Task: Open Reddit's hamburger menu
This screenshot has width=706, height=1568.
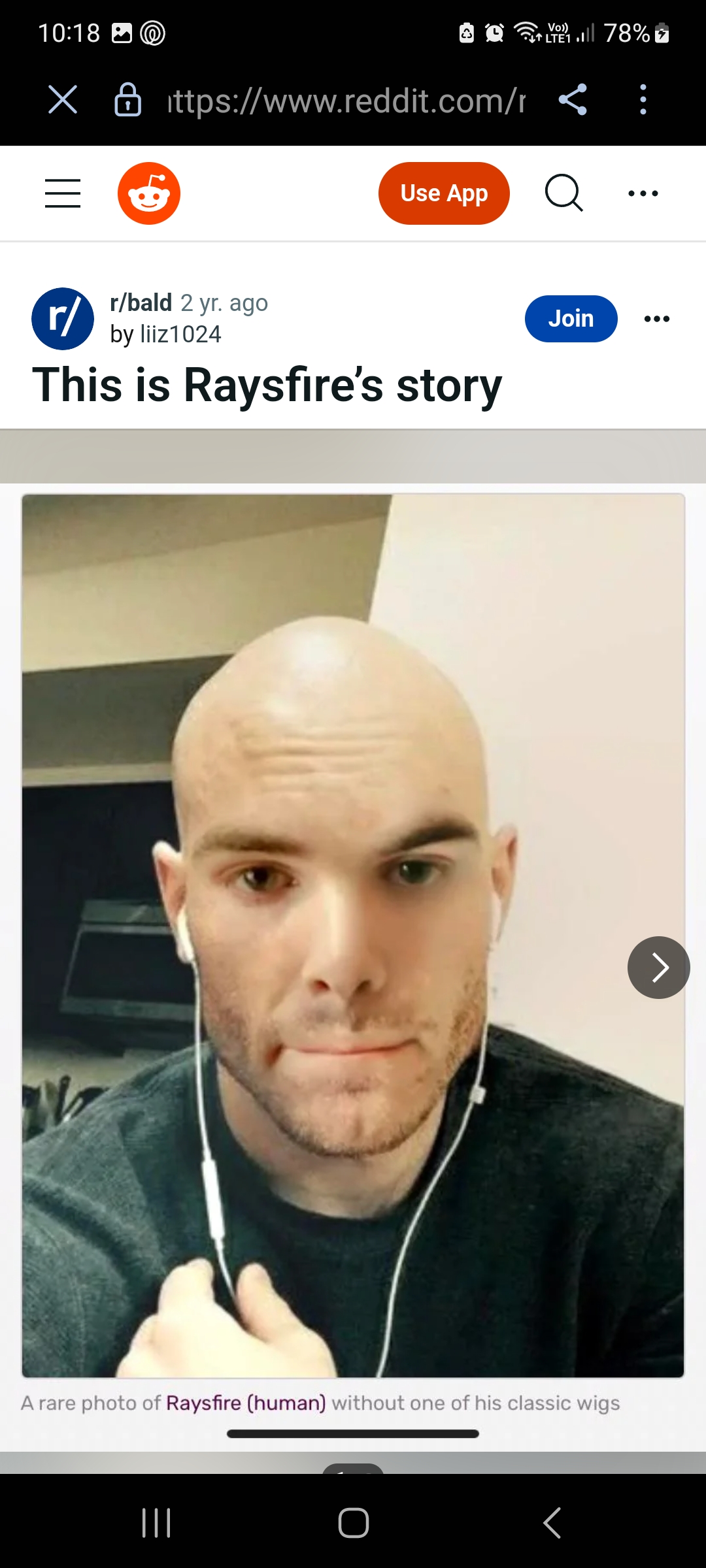Action: 63,193
